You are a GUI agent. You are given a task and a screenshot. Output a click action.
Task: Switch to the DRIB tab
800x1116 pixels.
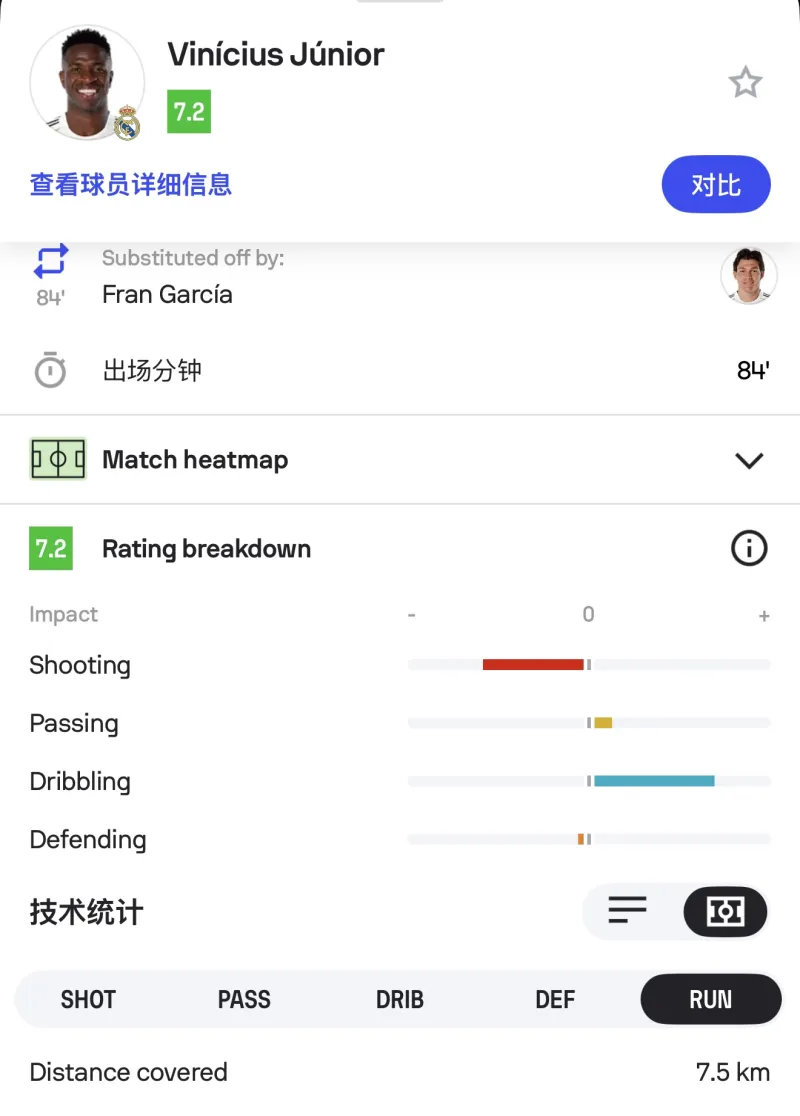click(x=400, y=999)
